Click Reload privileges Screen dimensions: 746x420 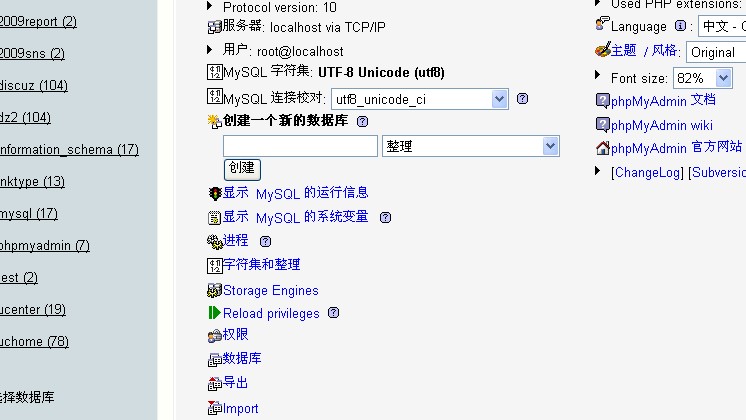point(271,313)
